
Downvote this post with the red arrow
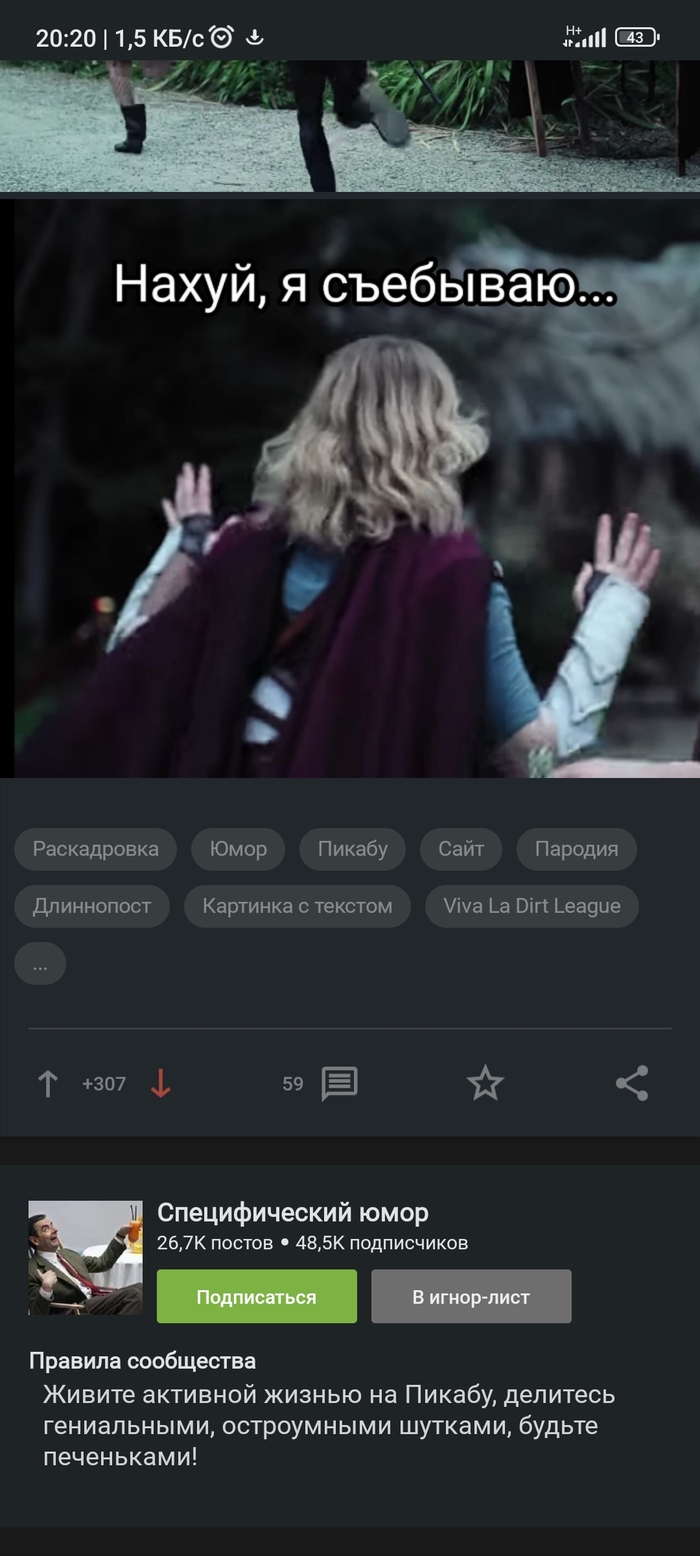click(x=160, y=1084)
